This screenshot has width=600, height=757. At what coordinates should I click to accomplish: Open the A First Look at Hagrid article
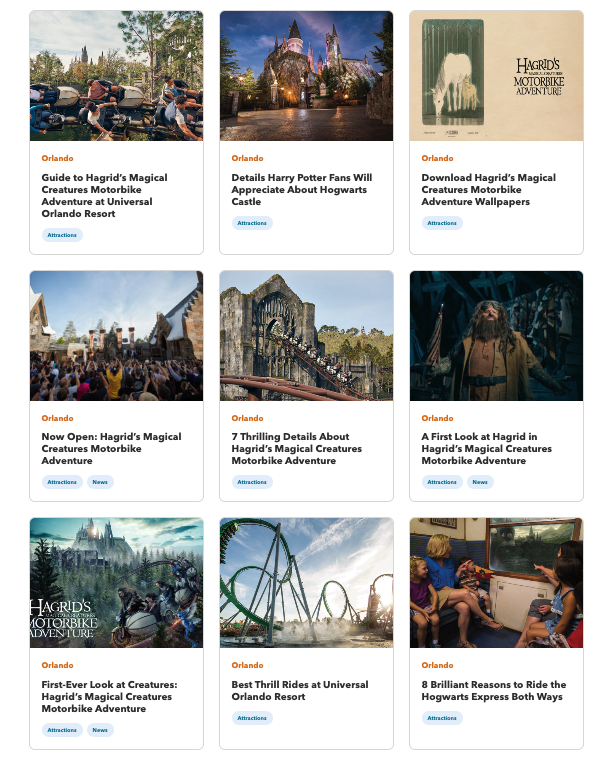487,449
